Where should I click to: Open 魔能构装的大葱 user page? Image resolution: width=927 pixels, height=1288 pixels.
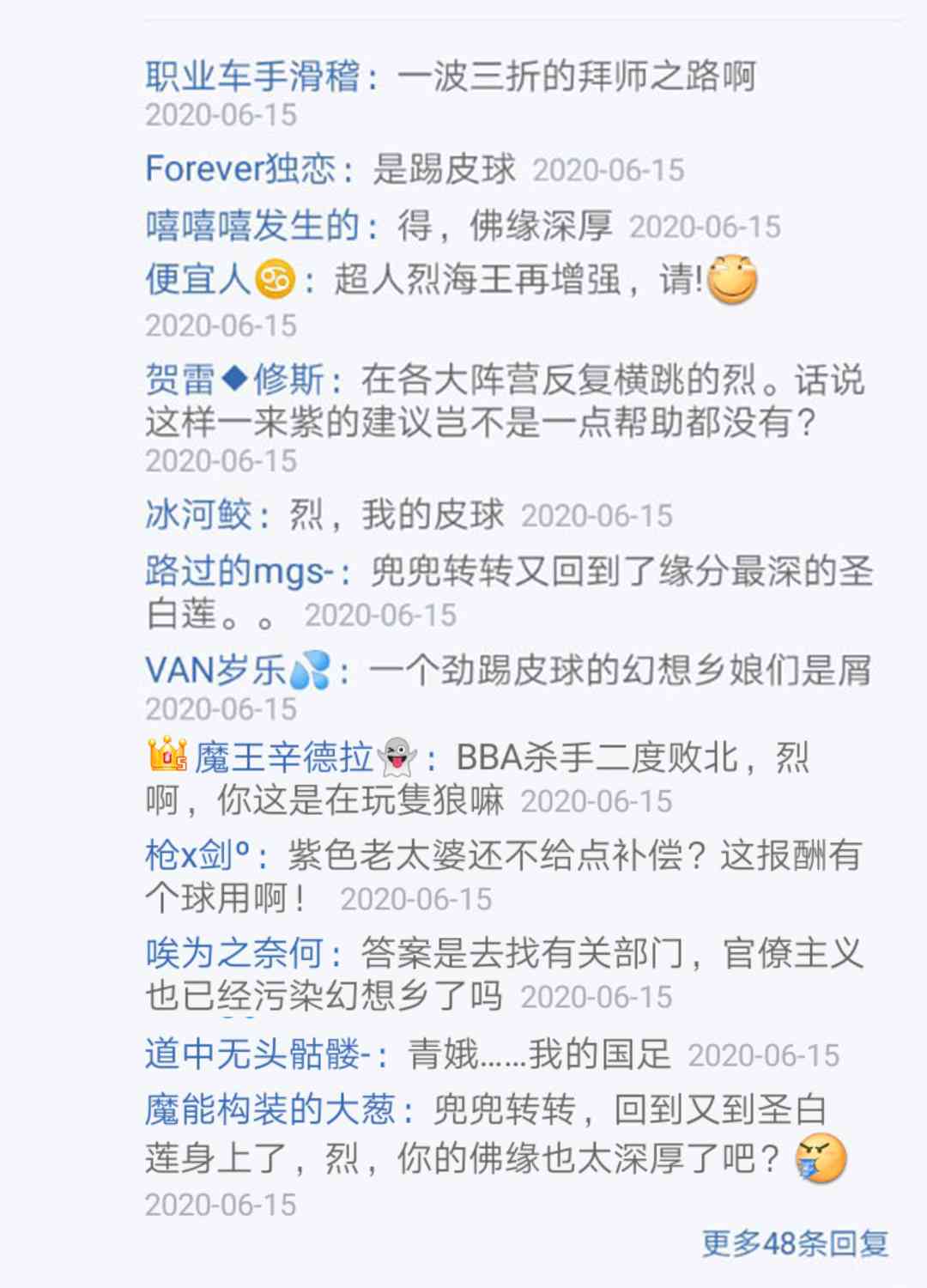click(x=270, y=1109)
